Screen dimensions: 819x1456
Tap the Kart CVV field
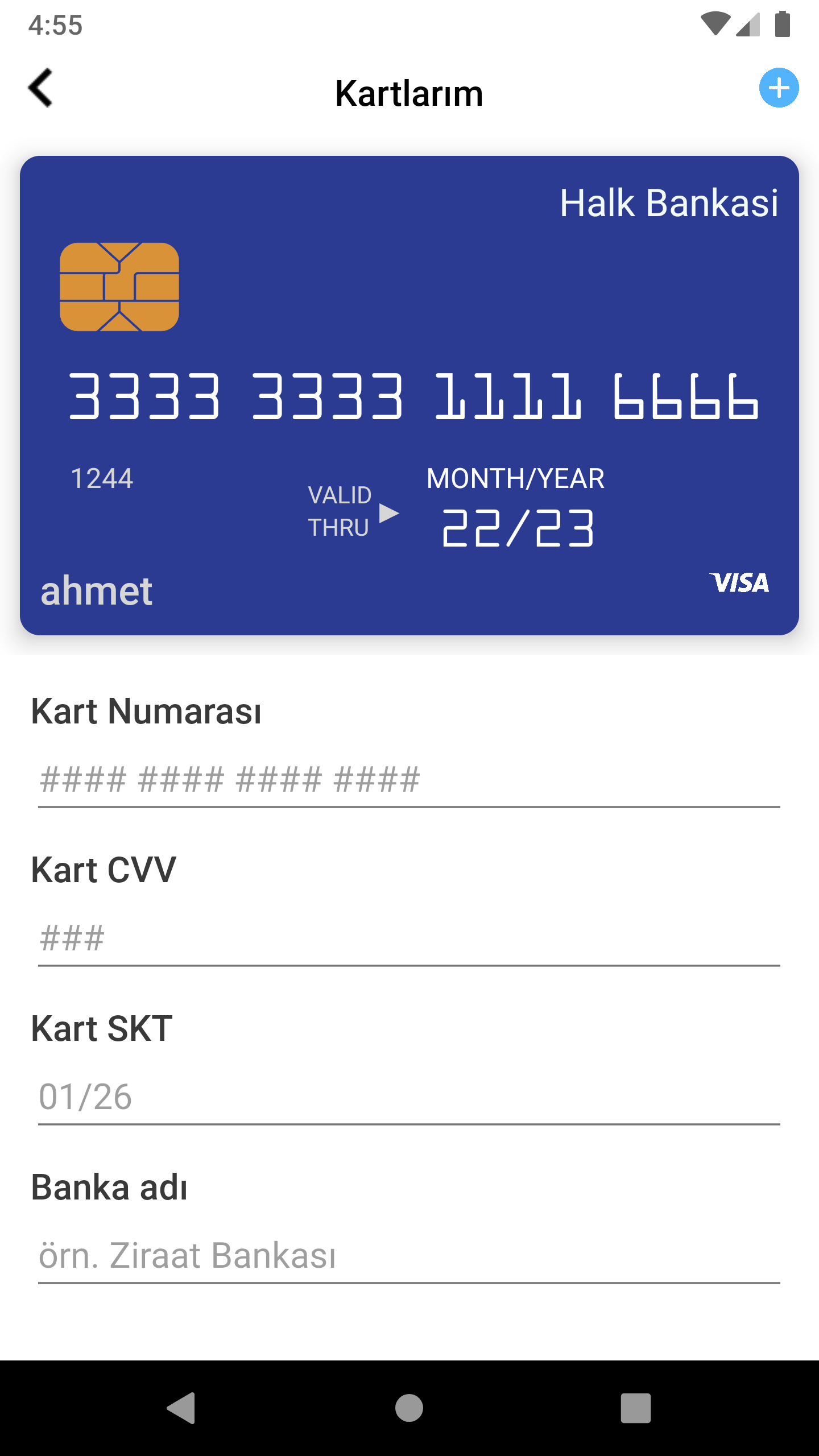tap(408, 938)
